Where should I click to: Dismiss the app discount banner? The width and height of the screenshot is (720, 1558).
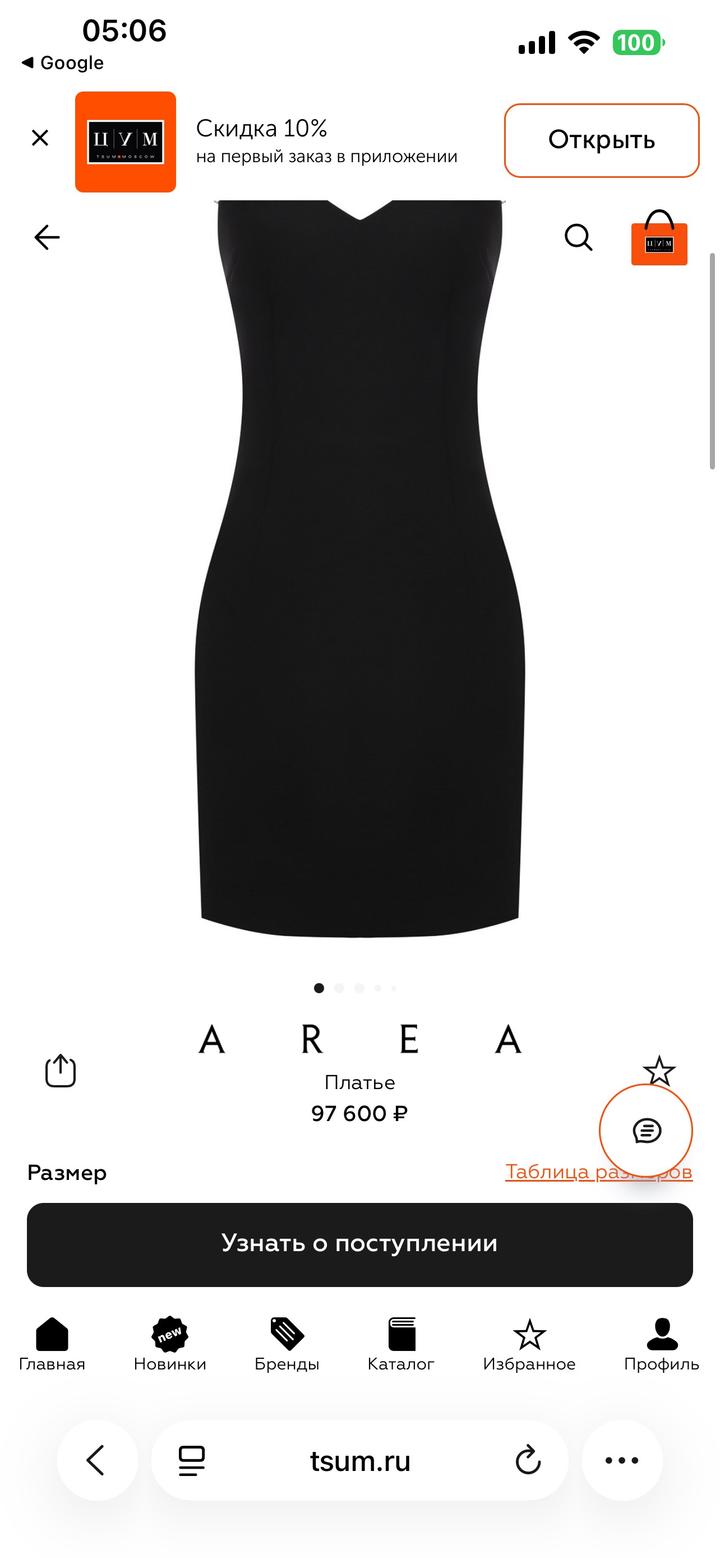click(40, 138)
